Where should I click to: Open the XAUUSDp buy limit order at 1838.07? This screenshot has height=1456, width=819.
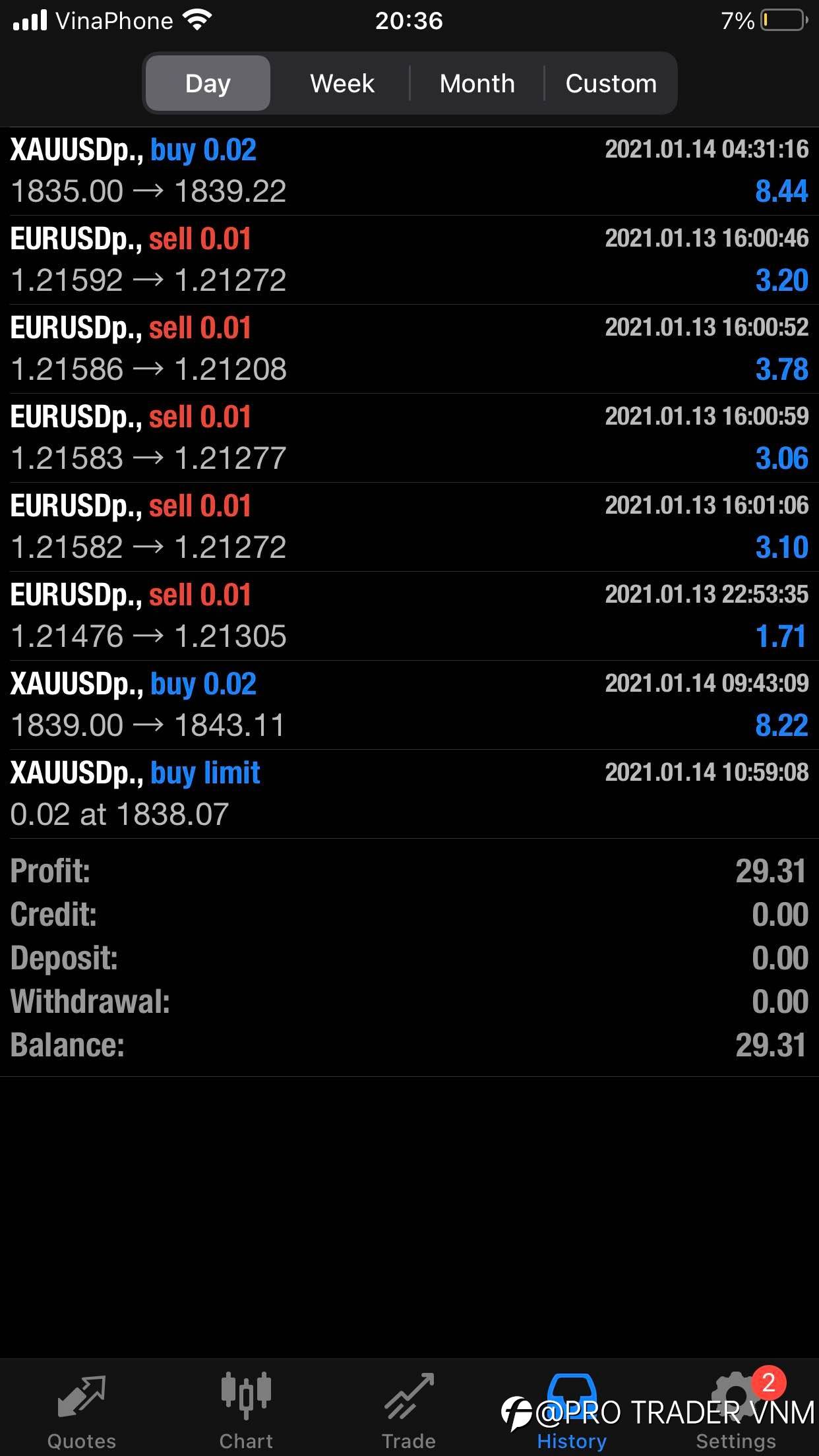(x=409, y=794)
